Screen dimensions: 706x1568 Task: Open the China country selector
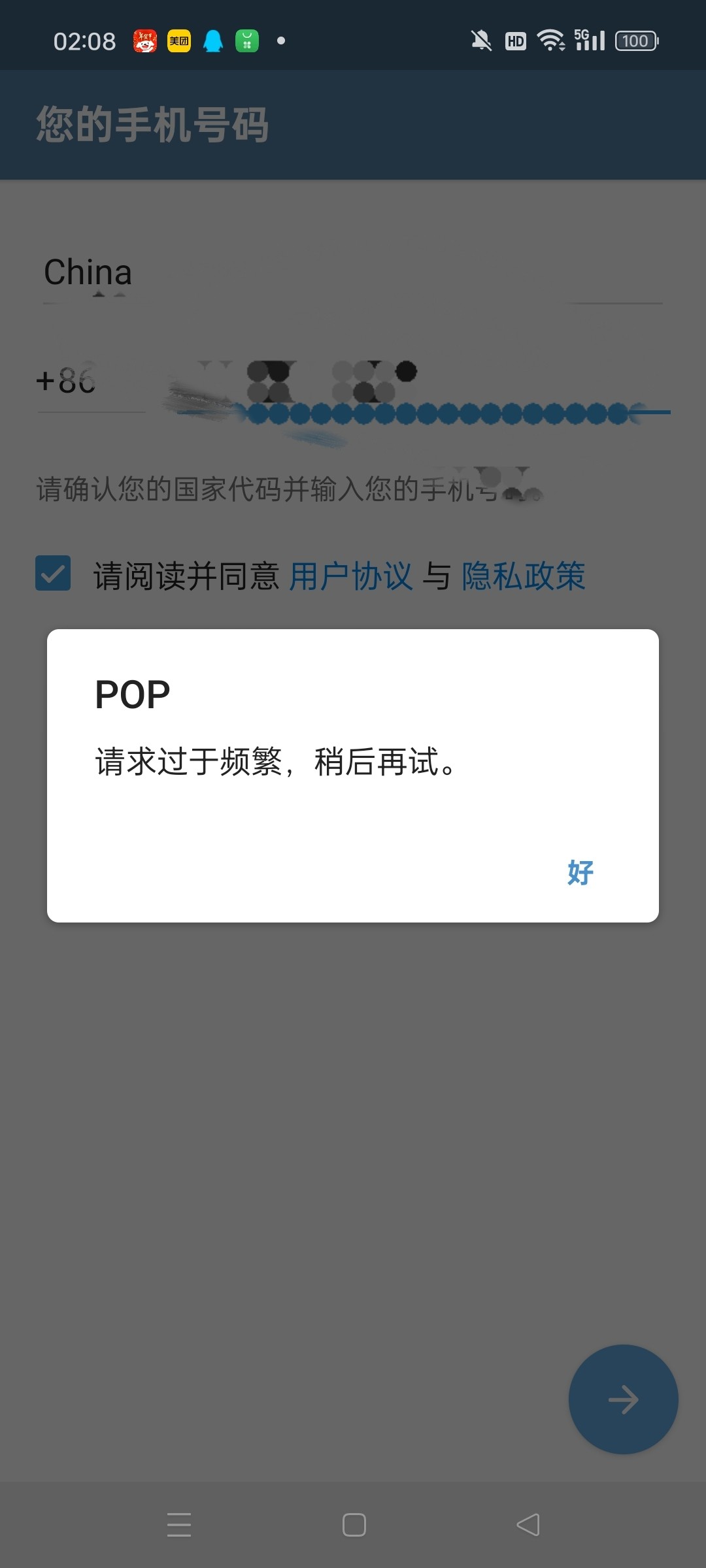click(x=353, y=273)
